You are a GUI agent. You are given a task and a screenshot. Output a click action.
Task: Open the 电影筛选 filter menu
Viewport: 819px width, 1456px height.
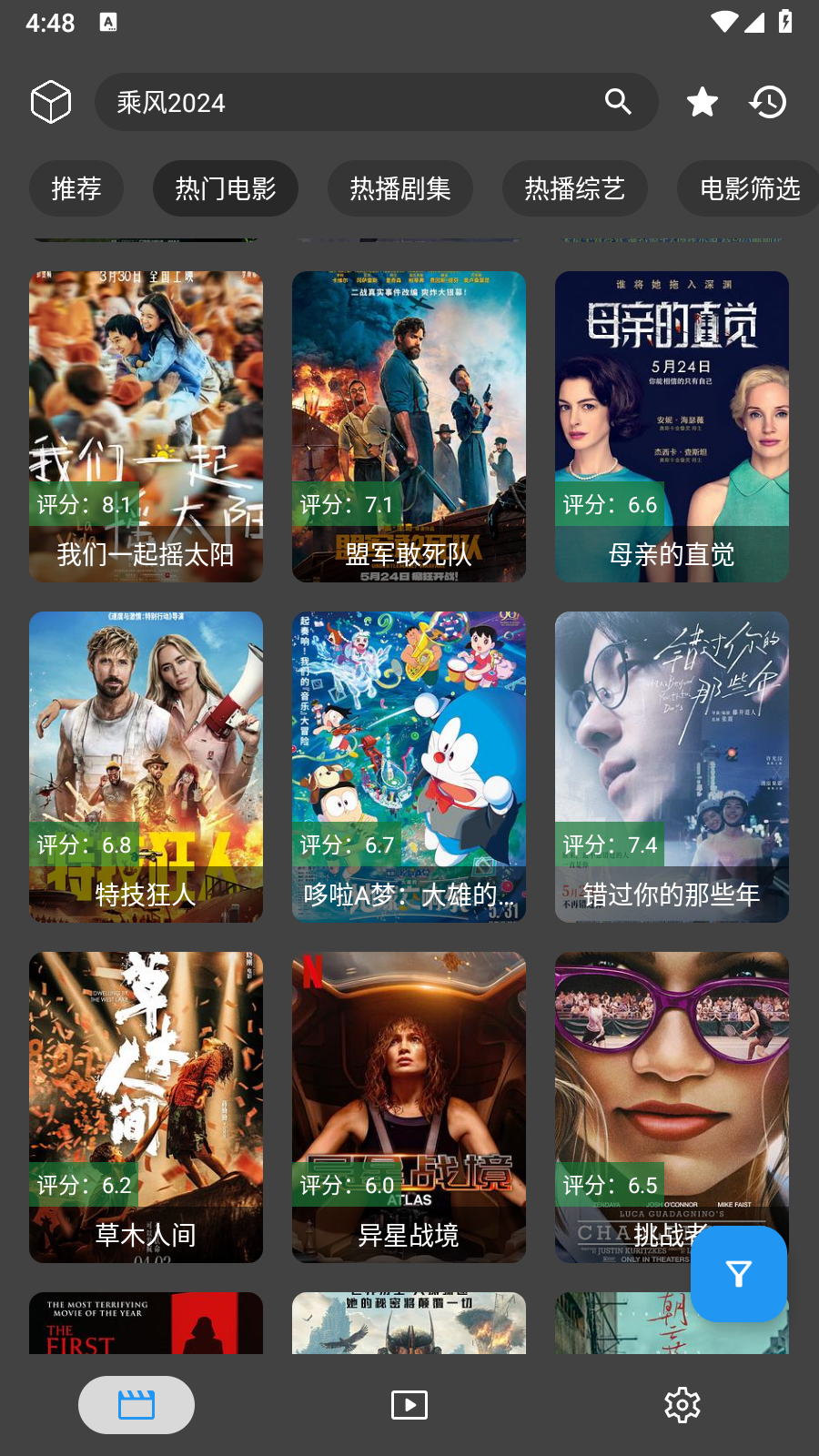(749, 188)
